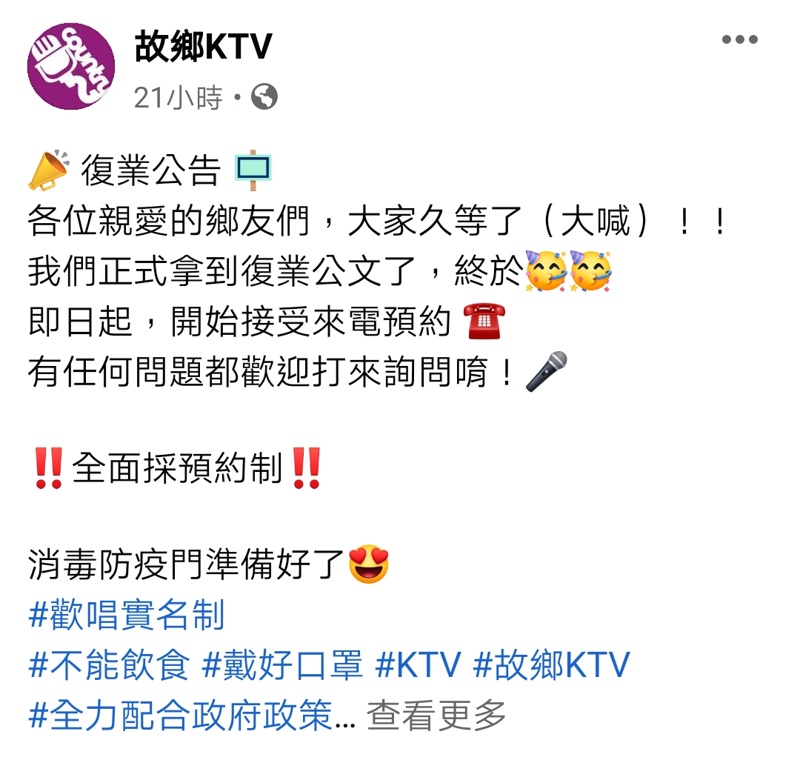This screenshot has width=800, height=763.
Task: Open hashtag #故鄉KTV
Action: (551, 665)
